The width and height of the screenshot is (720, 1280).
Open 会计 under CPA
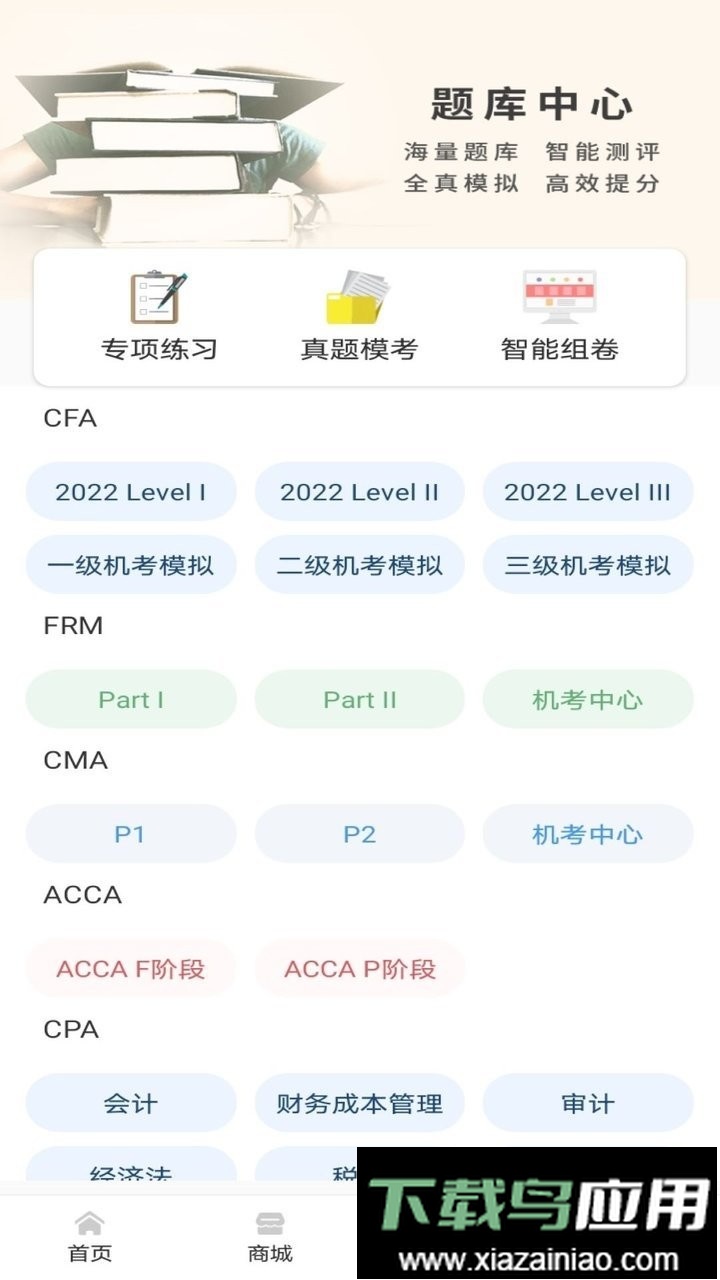[131, 1102]
